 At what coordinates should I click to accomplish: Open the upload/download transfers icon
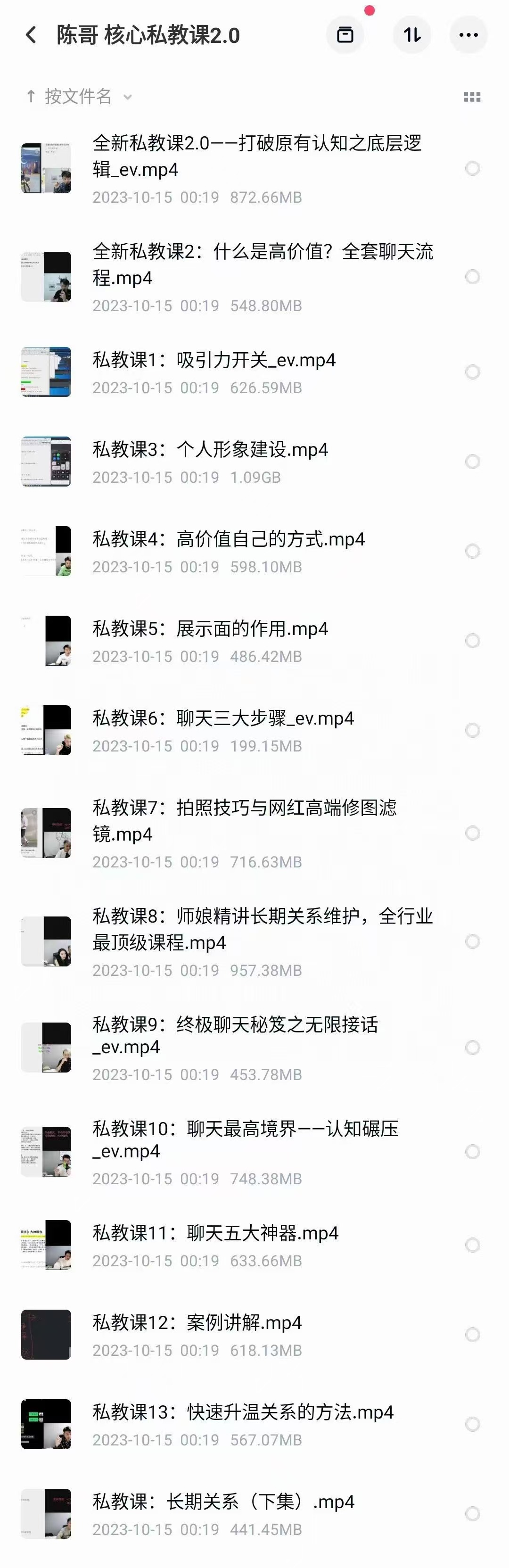point(412,35)
